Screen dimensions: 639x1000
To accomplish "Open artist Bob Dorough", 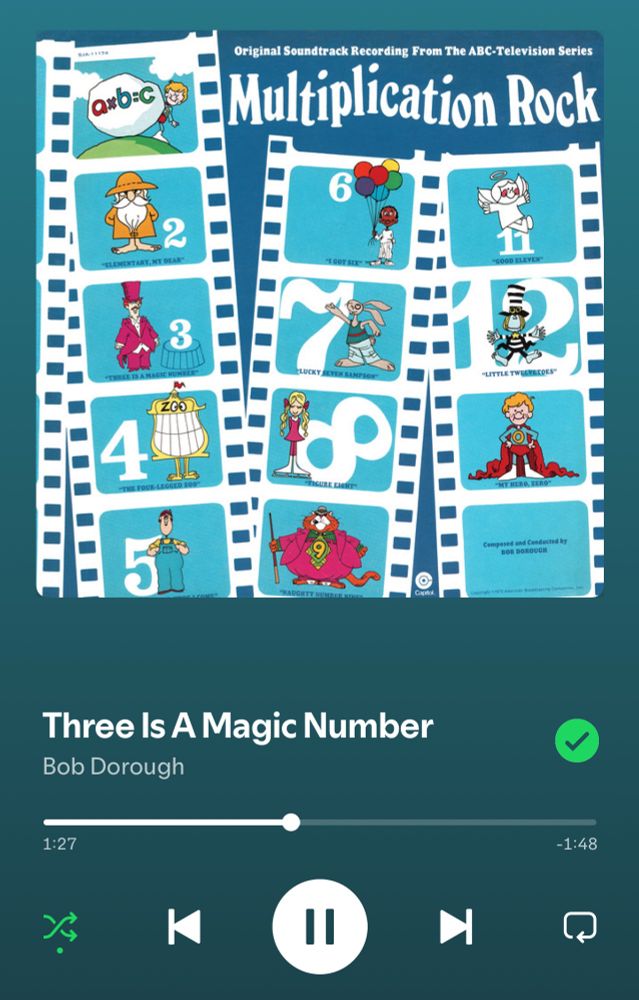I will pyautogui.click(x=114, y=766).
